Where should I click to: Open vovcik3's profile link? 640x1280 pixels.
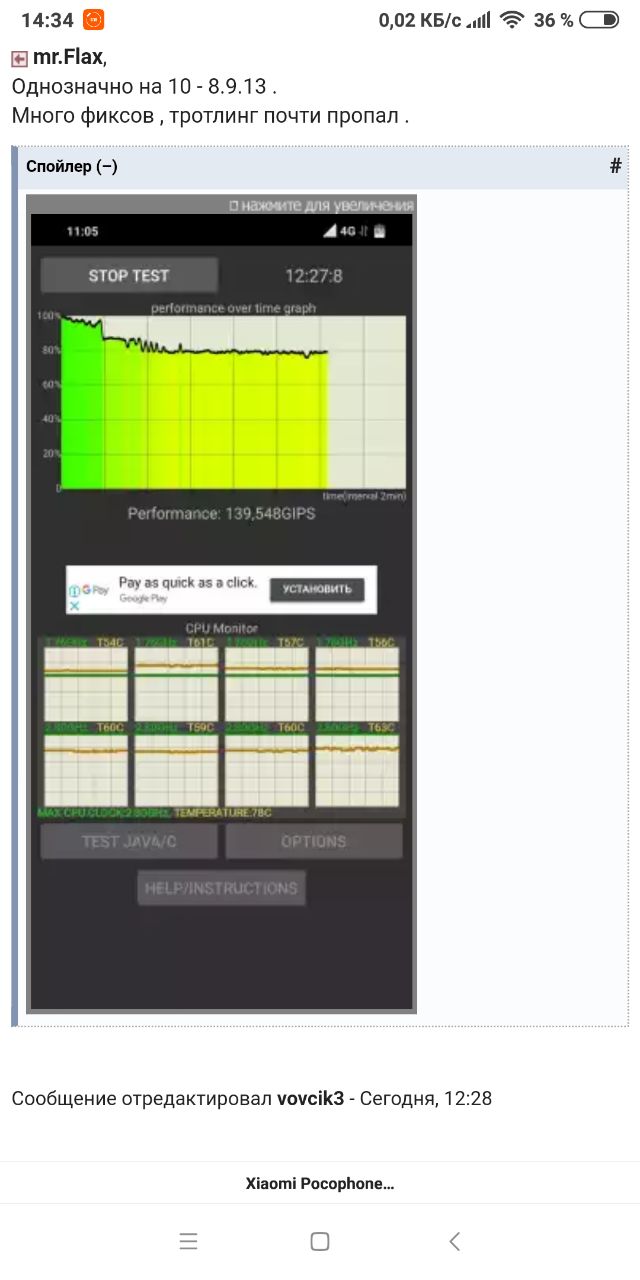click(310, 1098)
